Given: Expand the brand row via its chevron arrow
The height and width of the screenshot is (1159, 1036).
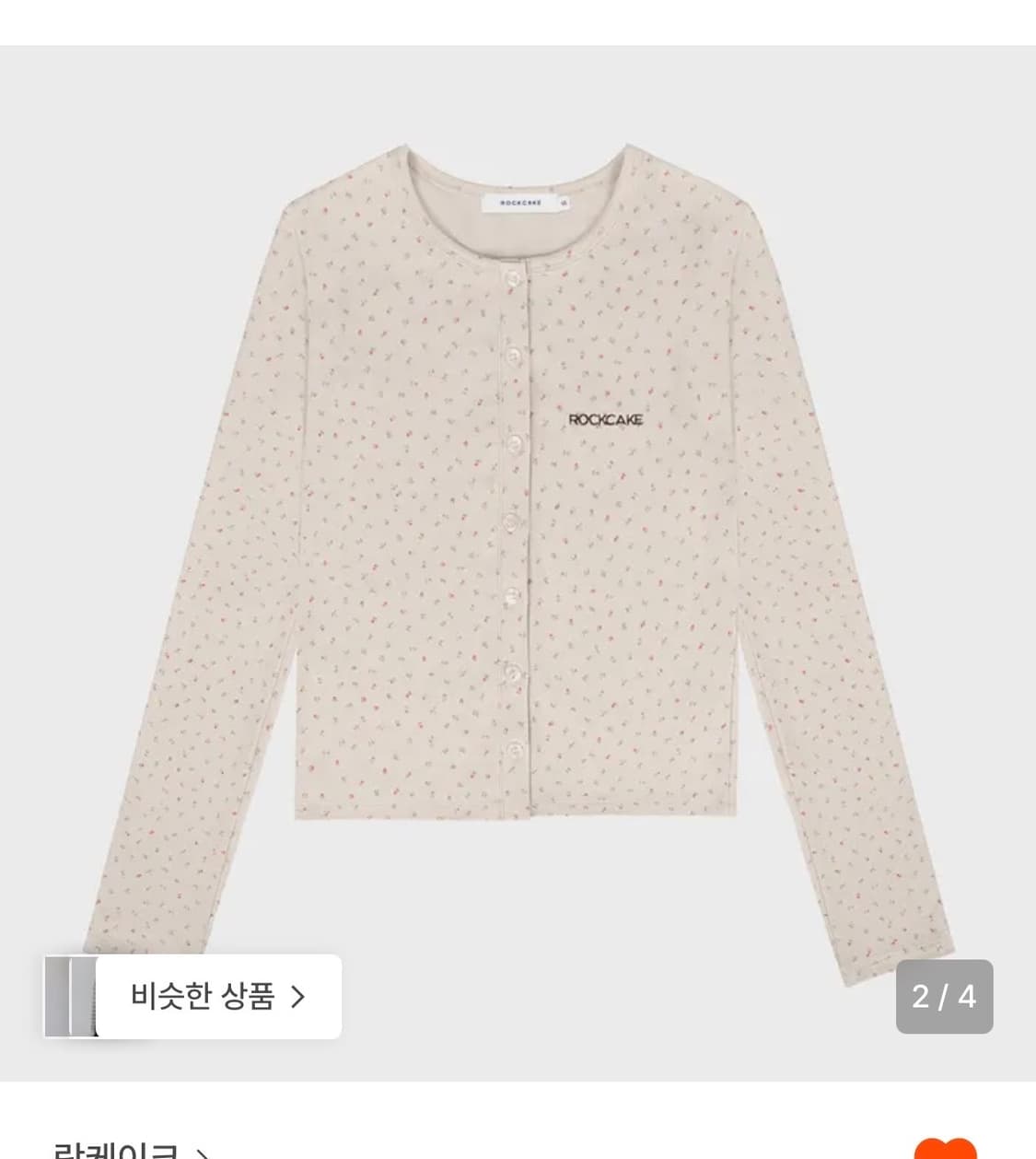Looking at the screenshot, I should pyautogui.click(x=204, y=1150).
